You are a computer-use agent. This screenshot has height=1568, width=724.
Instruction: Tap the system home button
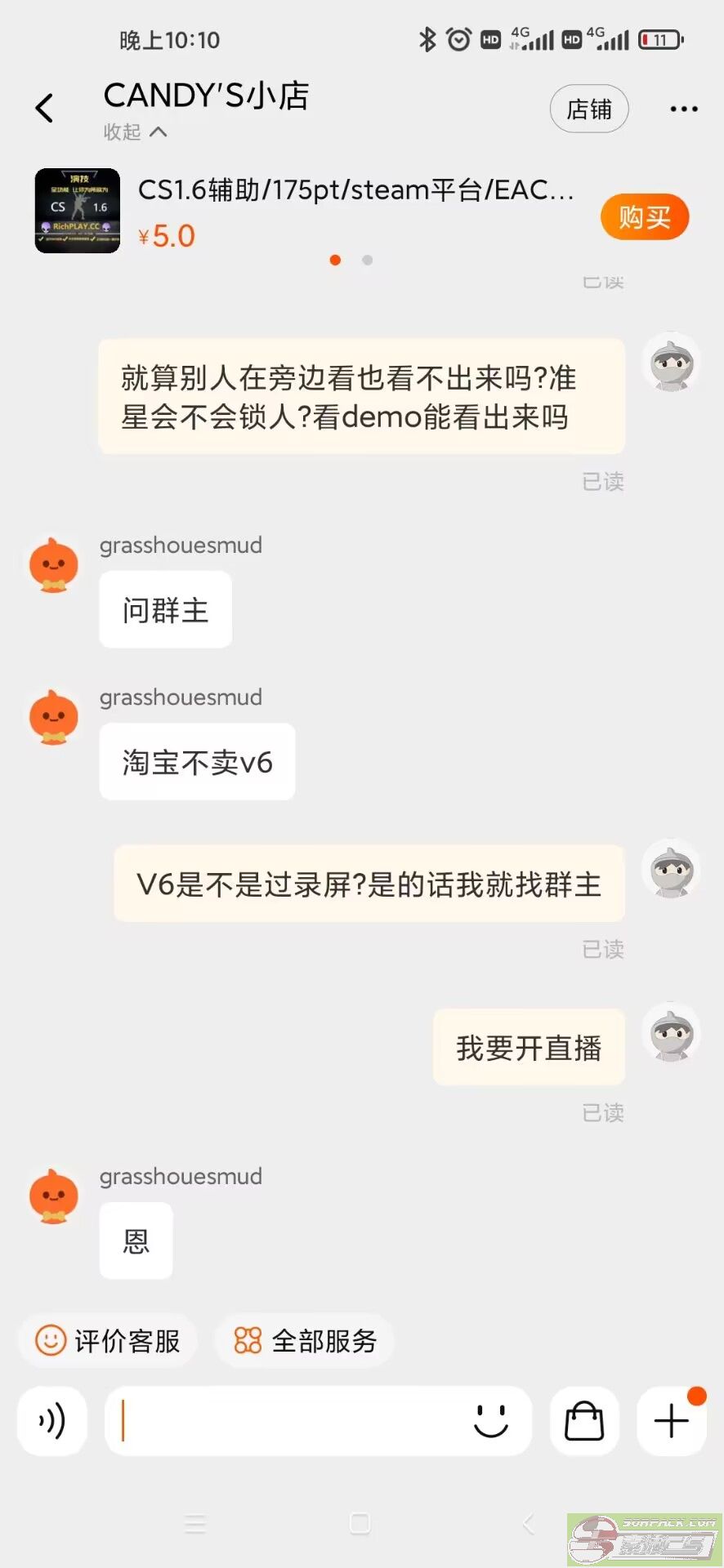360,1523
